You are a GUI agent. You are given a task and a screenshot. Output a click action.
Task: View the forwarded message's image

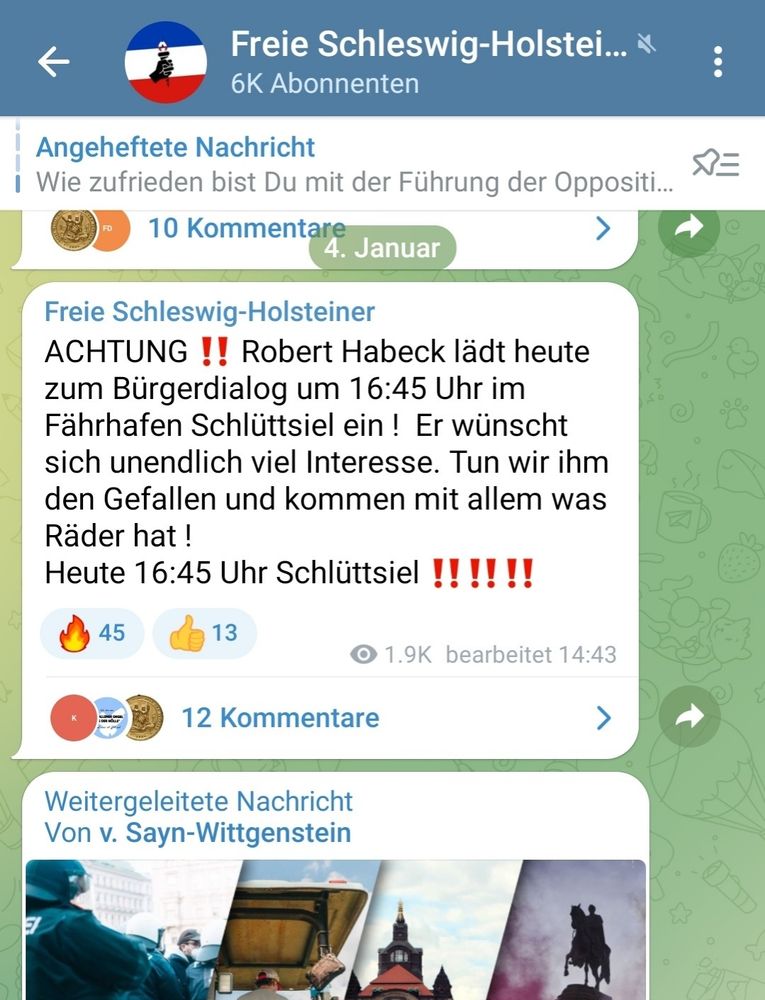click(335, 930)
